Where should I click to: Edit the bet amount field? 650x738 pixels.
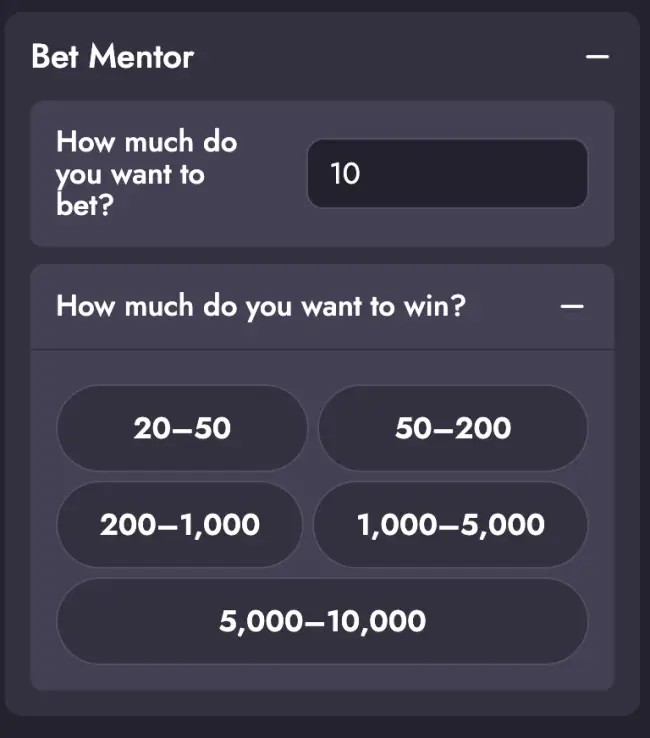(446, 174)
